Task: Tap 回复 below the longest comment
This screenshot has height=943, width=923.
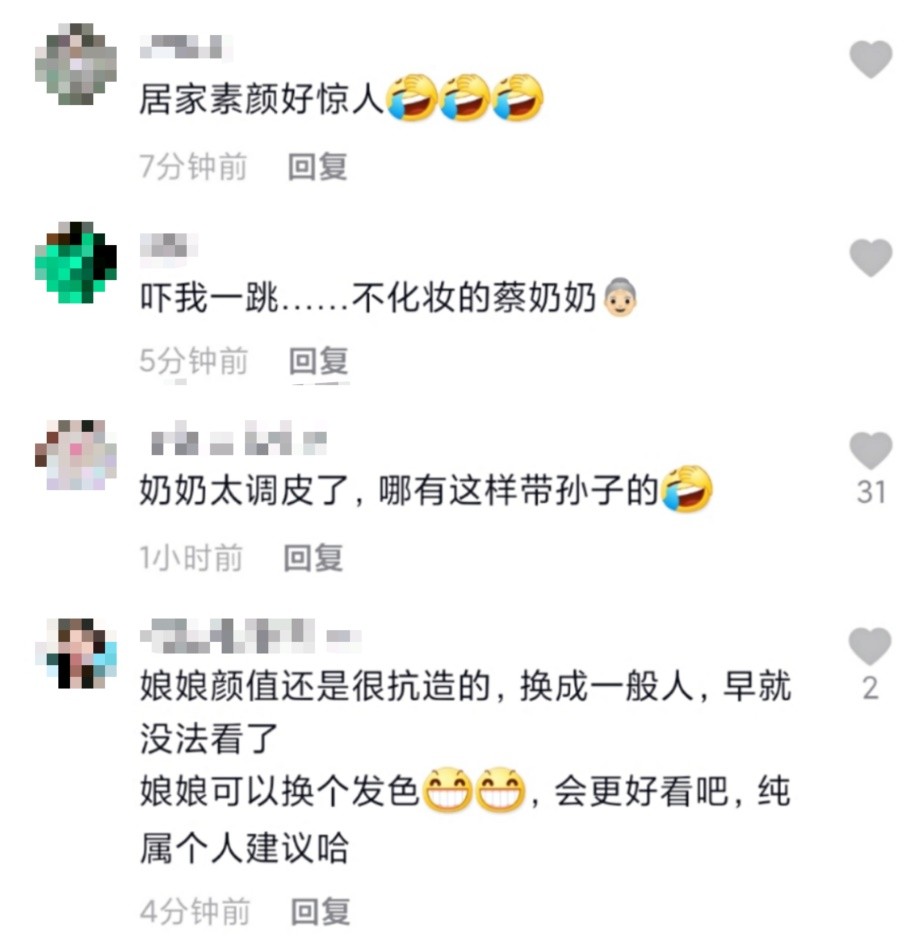Action: pos(318,913)
